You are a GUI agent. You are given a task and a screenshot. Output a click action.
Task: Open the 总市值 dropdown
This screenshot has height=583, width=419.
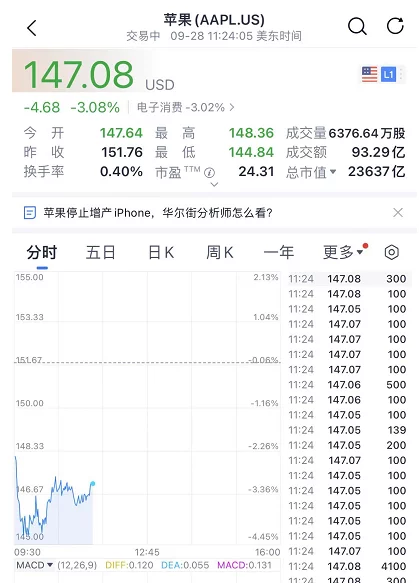tap(311, 172)
